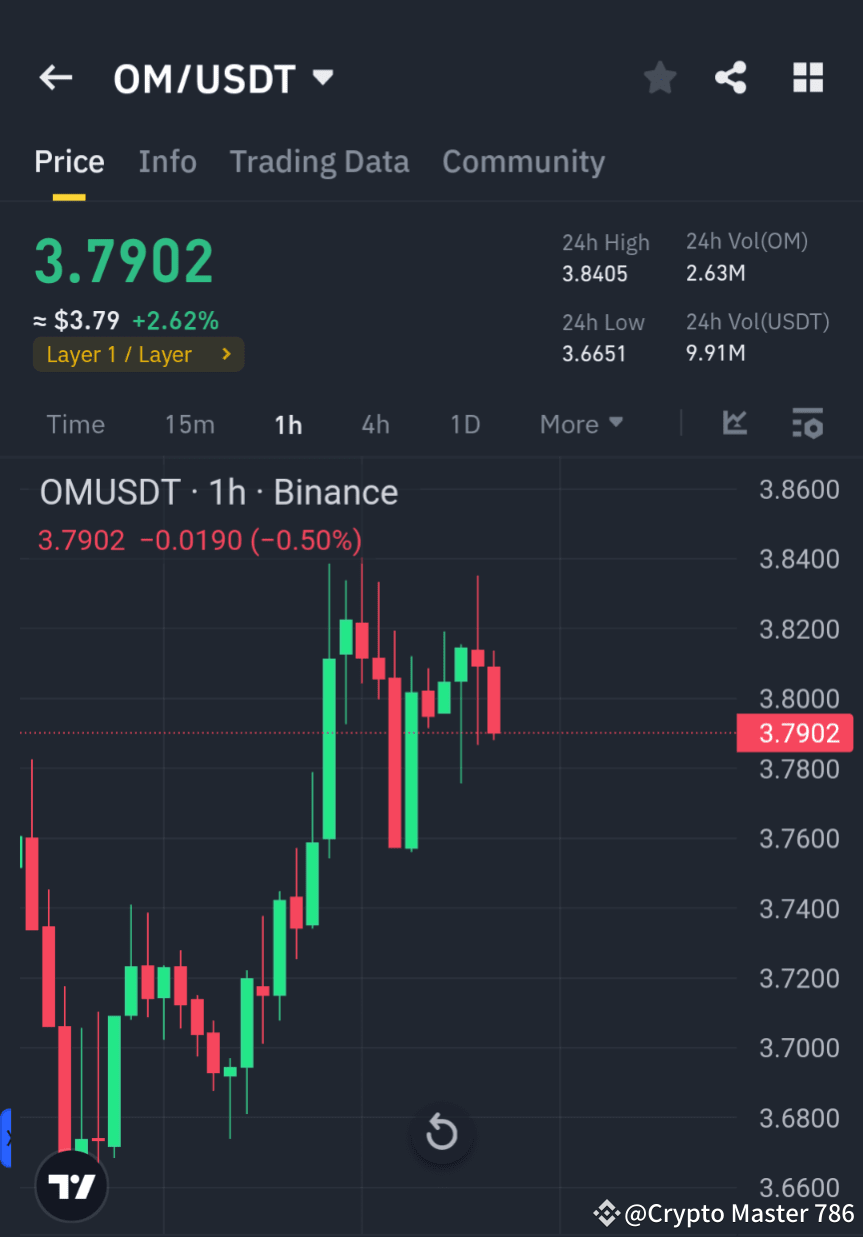Tap the 24h High value 3.8405
The height and width of the screenshot is (1237, 863).
[x=595, y=273]
